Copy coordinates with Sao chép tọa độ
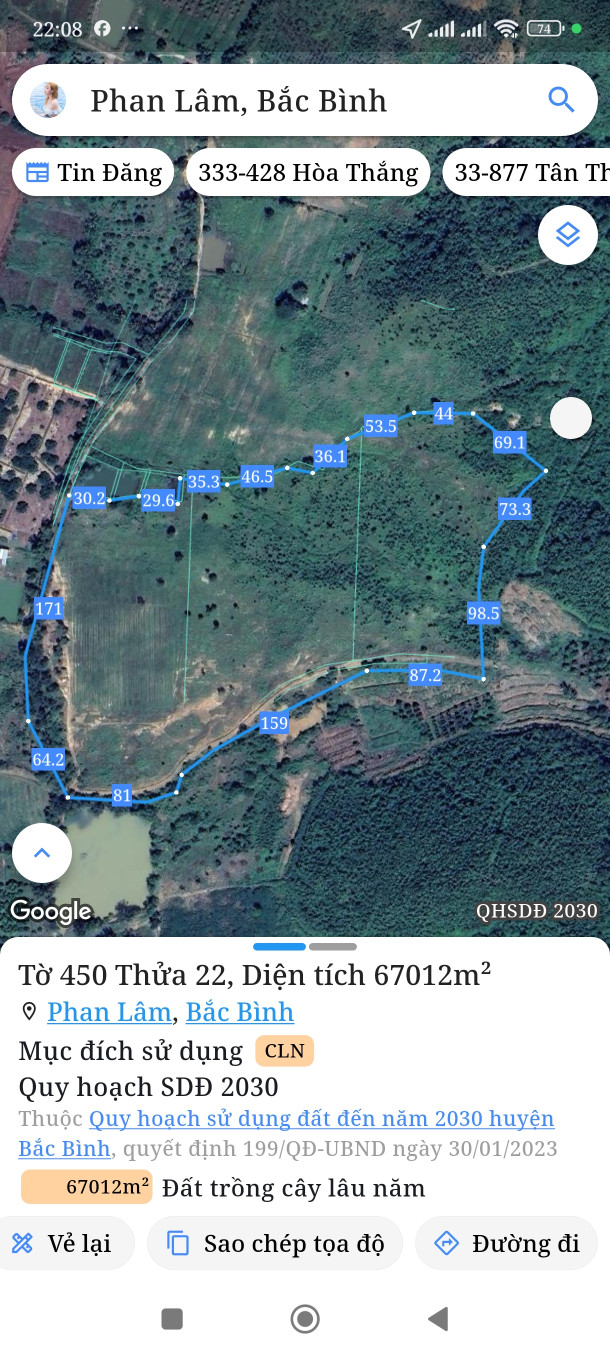Viewport: 610px width, 1356px height. click(275, 1243)
